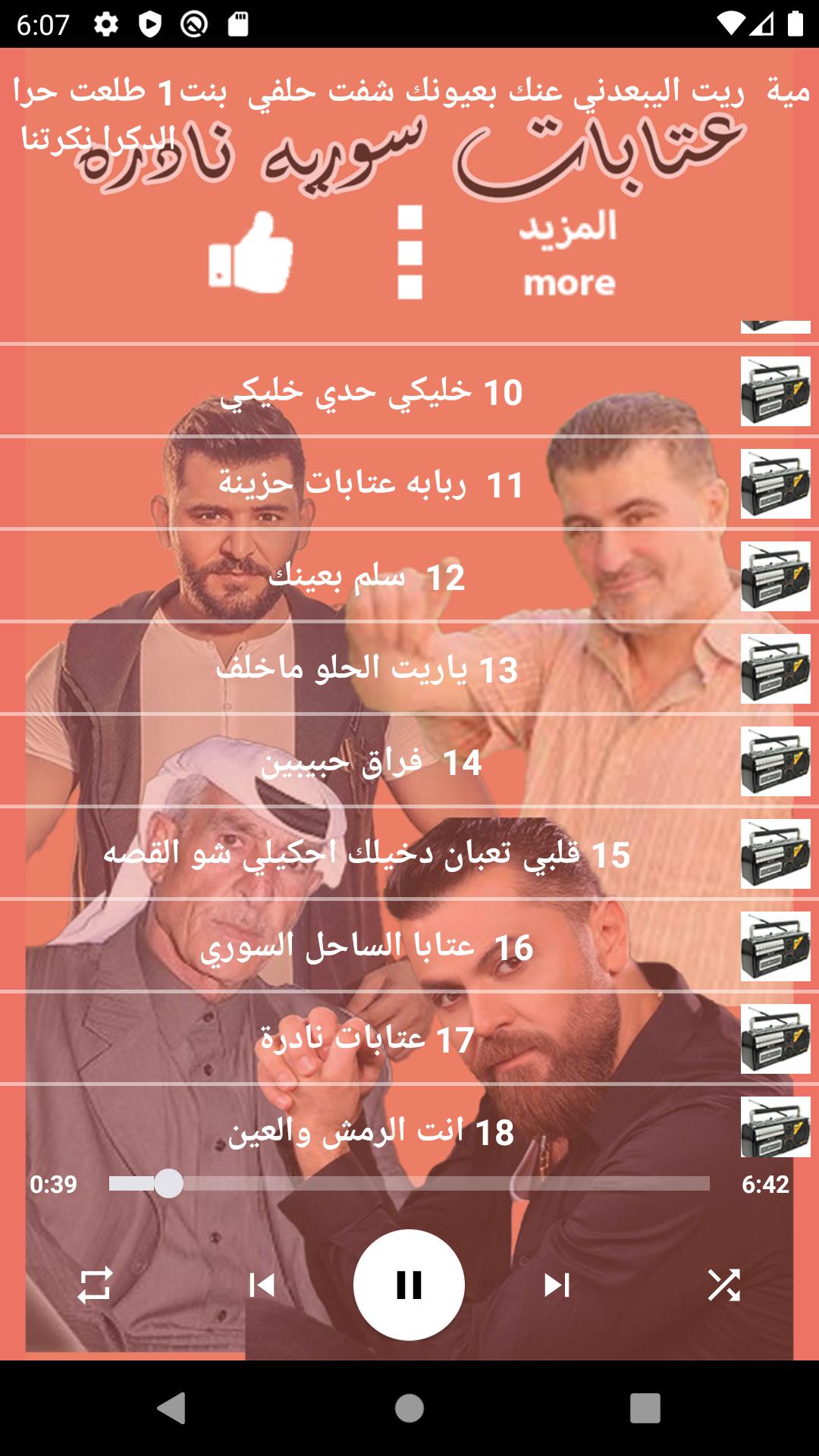Tap the playback seek bar
Screen dimensions: 819x1456
[x=409, y=1184]
